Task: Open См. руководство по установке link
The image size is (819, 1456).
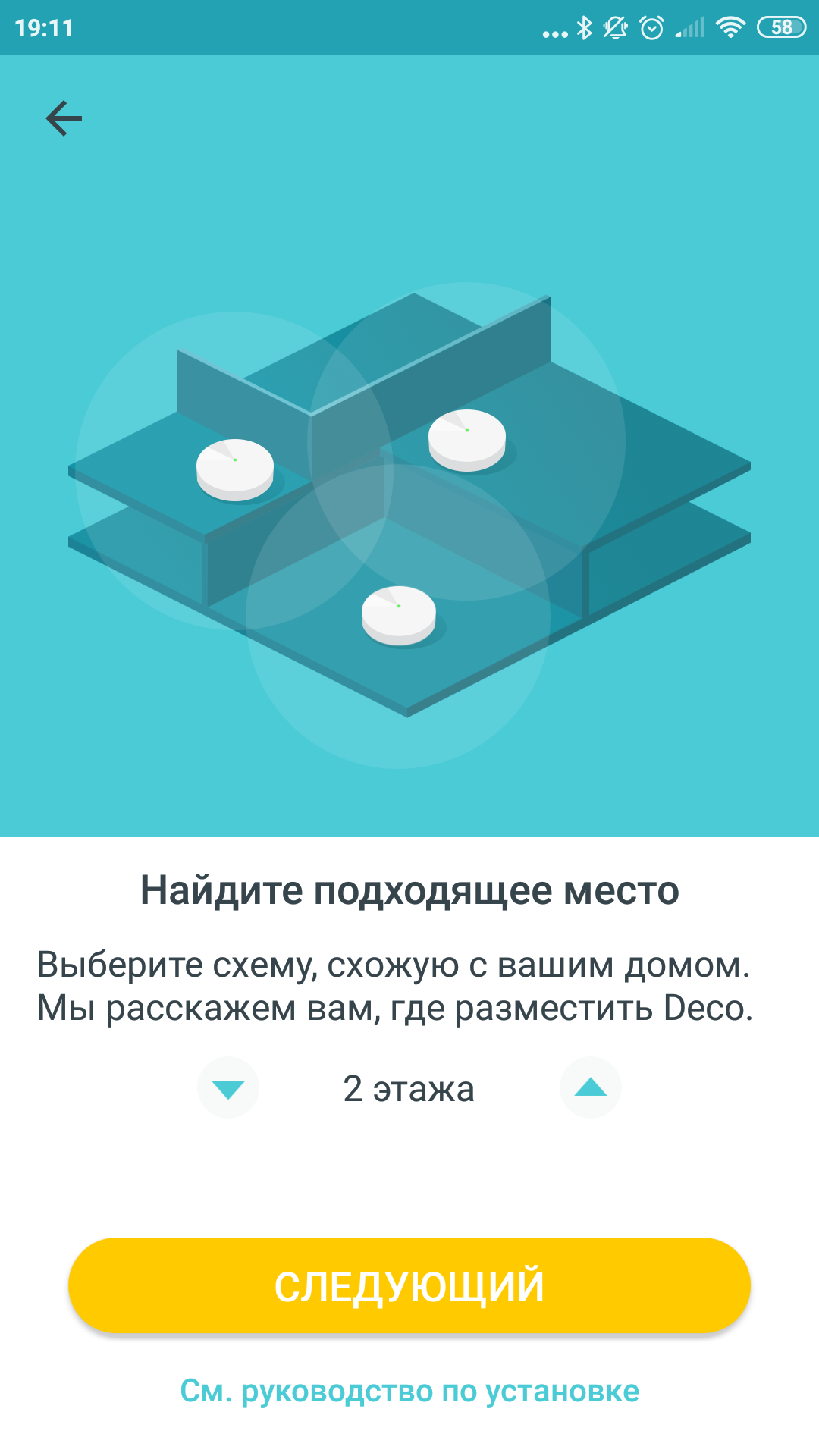Action: click(x=409, y=1392)
